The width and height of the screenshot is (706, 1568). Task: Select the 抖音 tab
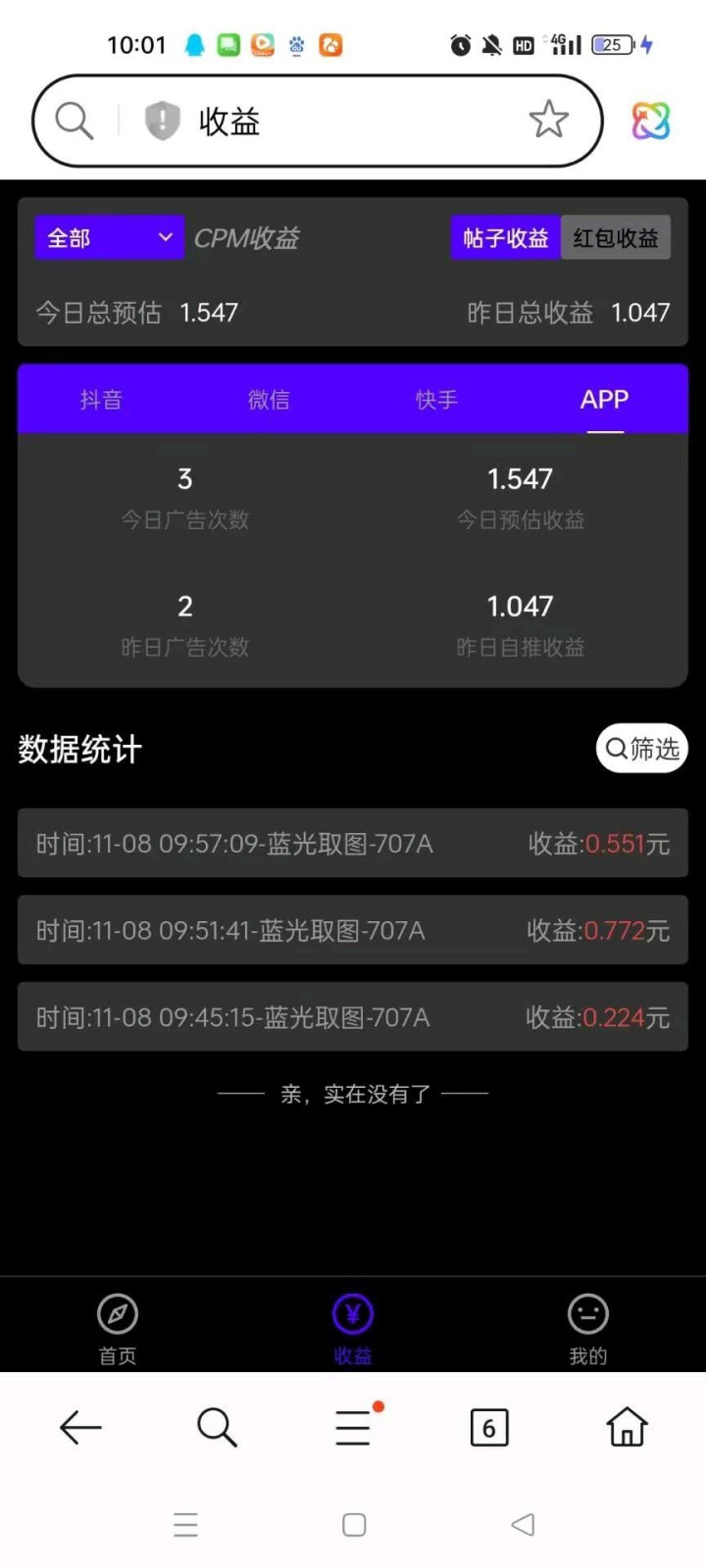pyautogui.click(x=101, y=400)
